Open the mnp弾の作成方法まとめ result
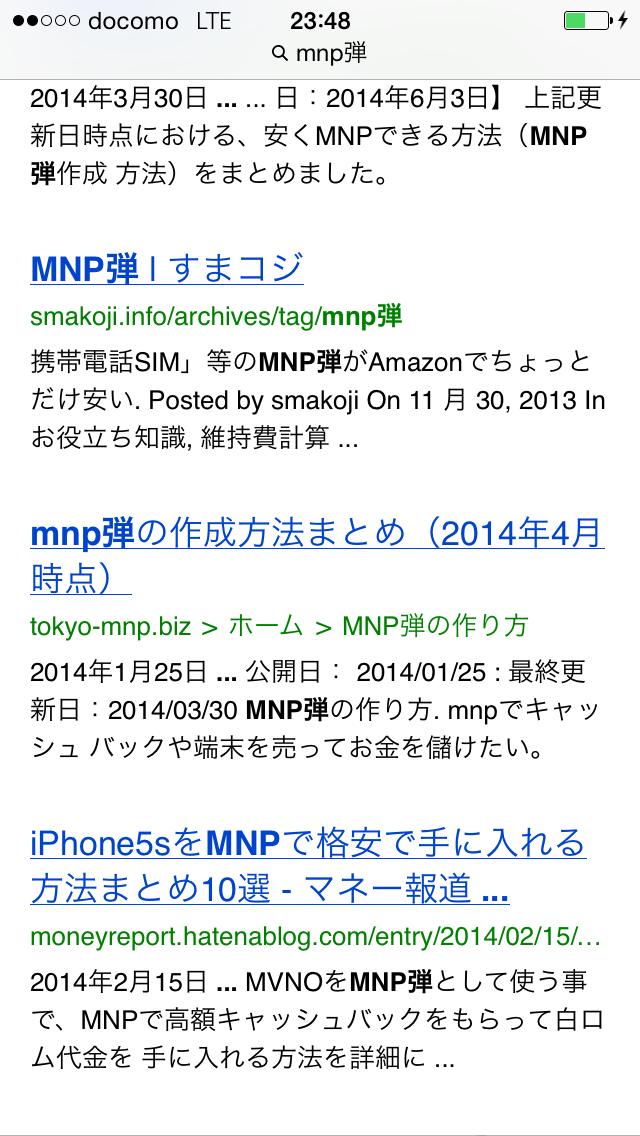Viewport: 640px width, 1136px height. tap(316, 534)
